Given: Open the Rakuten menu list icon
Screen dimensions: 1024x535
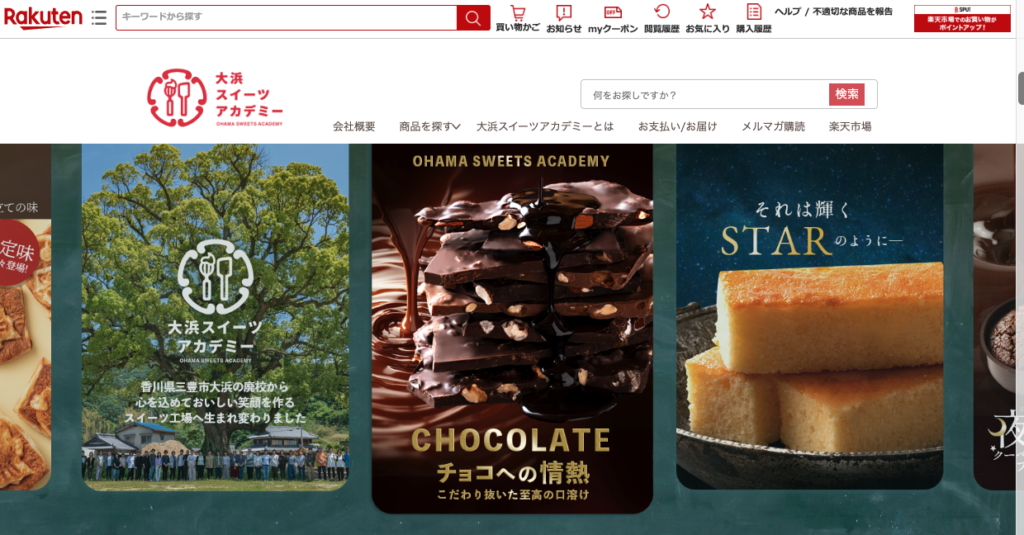Looking at the screenshot, I should (99, 18).
